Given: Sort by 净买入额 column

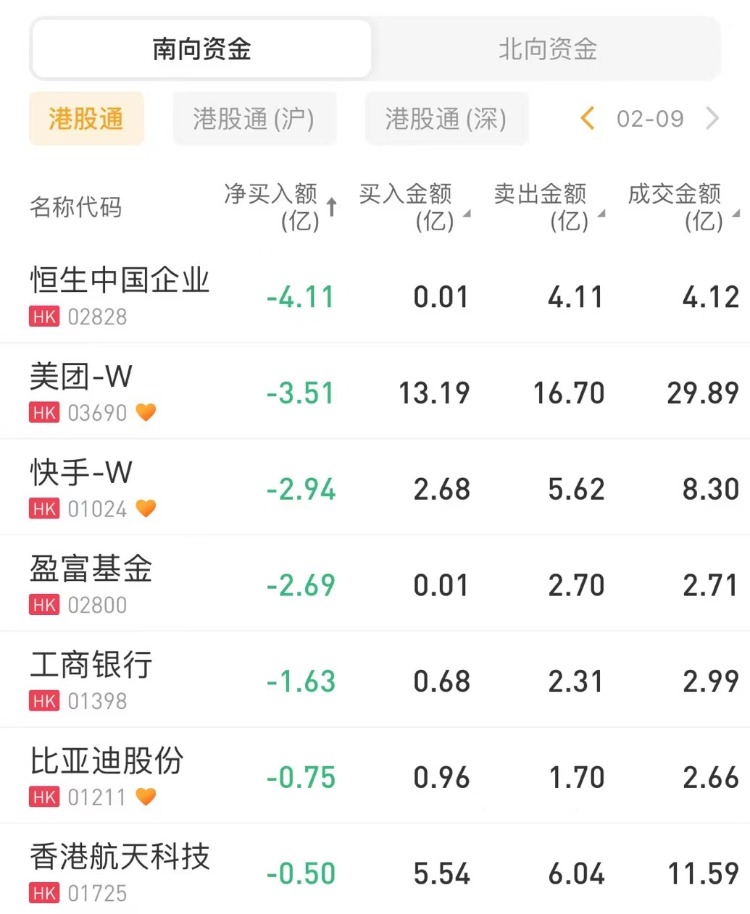Looking at the screenshot, I should [279, 206].
